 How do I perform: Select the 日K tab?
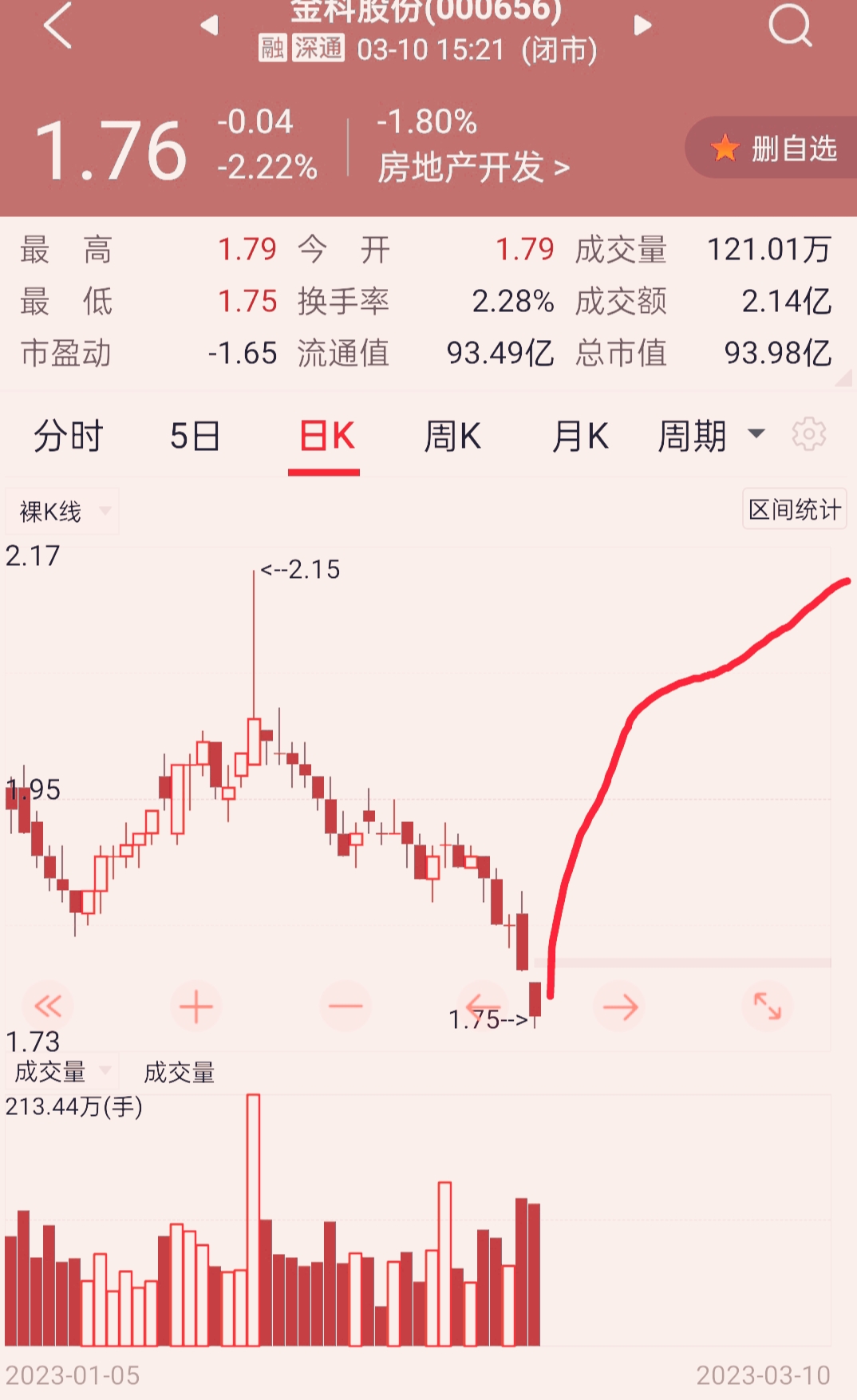[x=326, y=437]
